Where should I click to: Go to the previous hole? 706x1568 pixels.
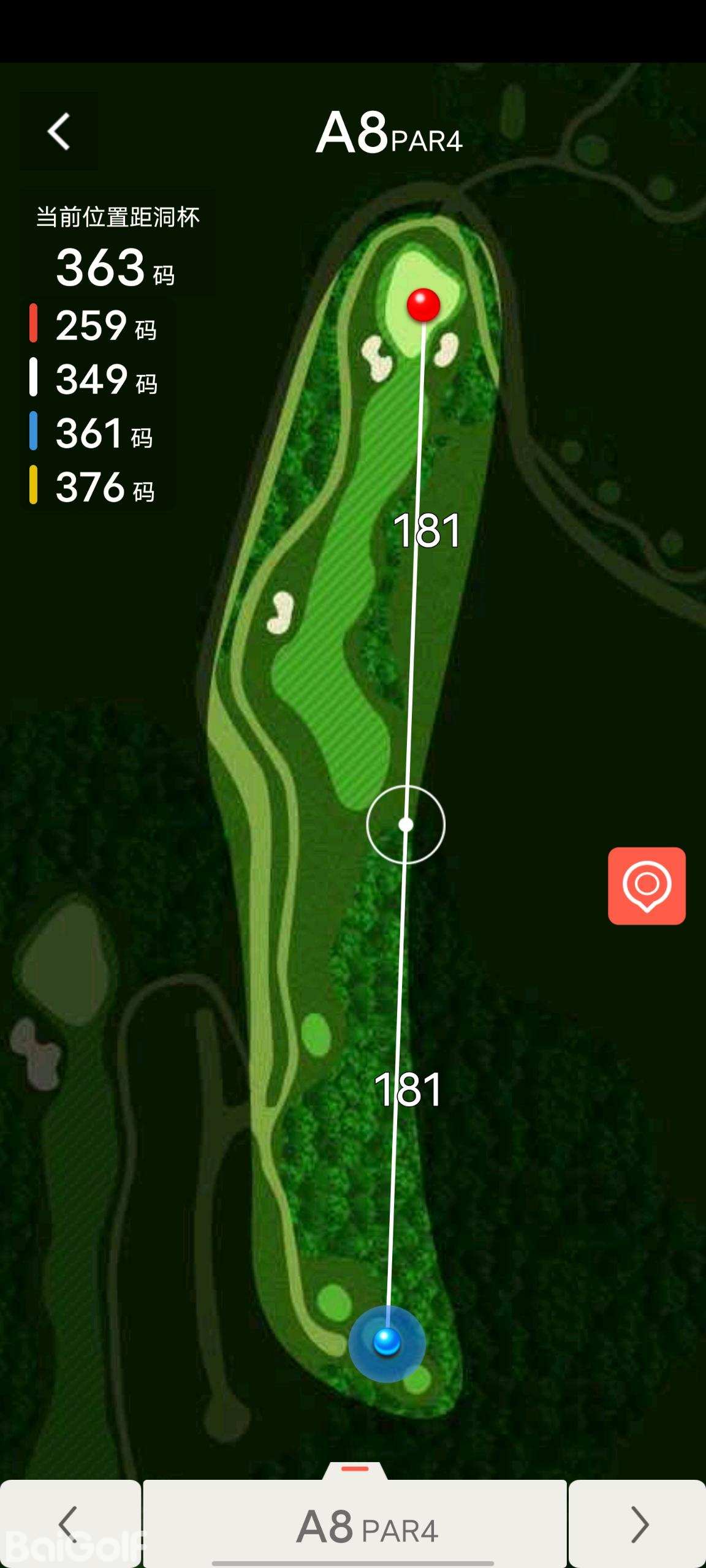click(70, 1524)
